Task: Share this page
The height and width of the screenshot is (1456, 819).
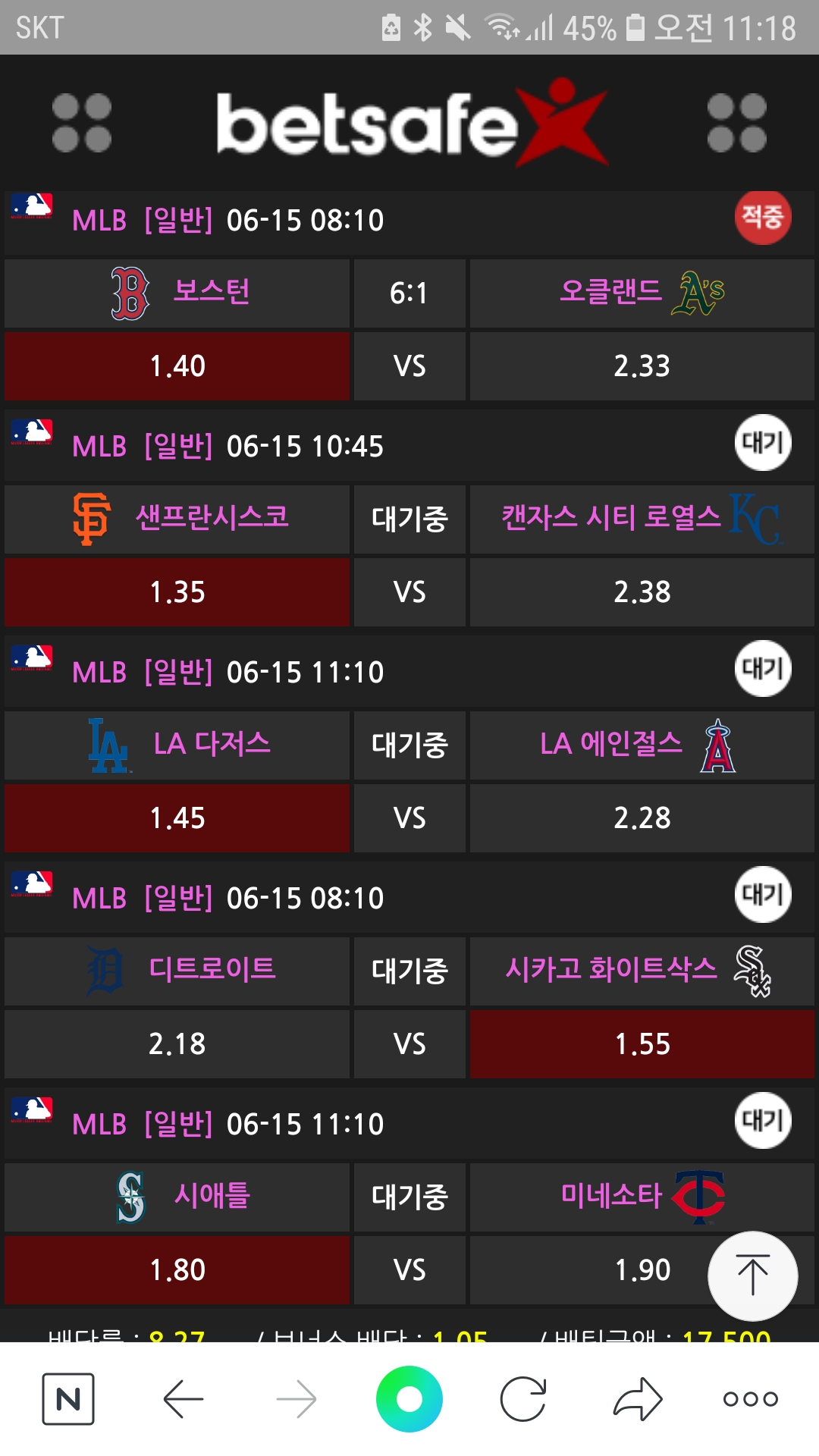Action: (x=638, y=1399)
